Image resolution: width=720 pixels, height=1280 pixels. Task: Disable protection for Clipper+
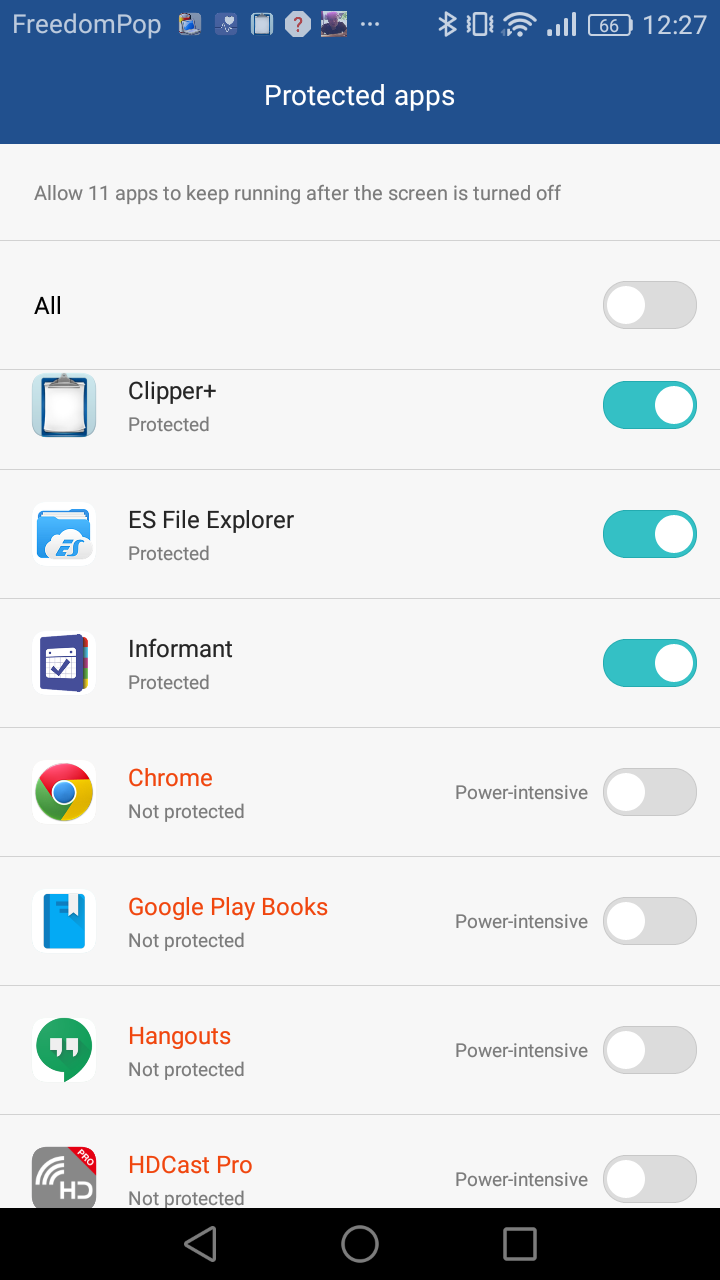pos(650,405)
